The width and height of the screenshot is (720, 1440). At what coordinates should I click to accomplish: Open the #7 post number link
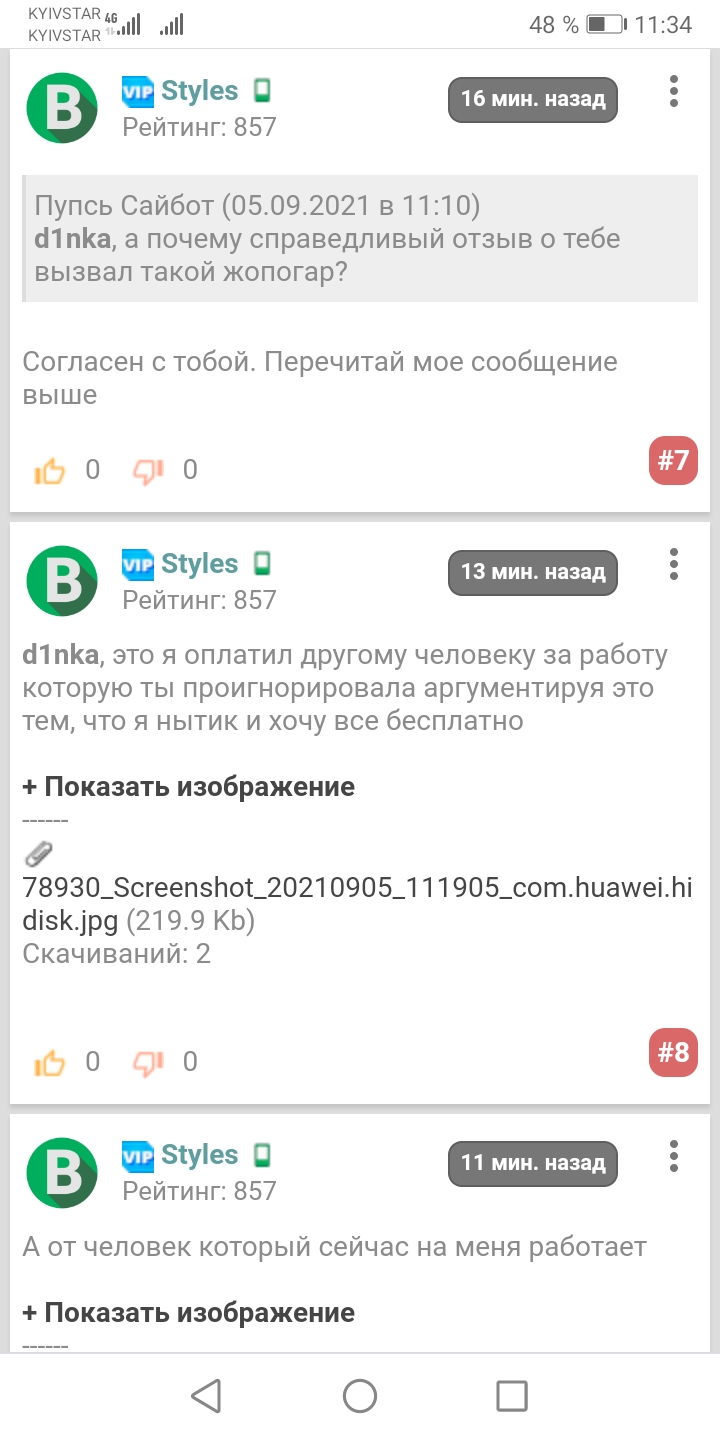pos(673,461)
